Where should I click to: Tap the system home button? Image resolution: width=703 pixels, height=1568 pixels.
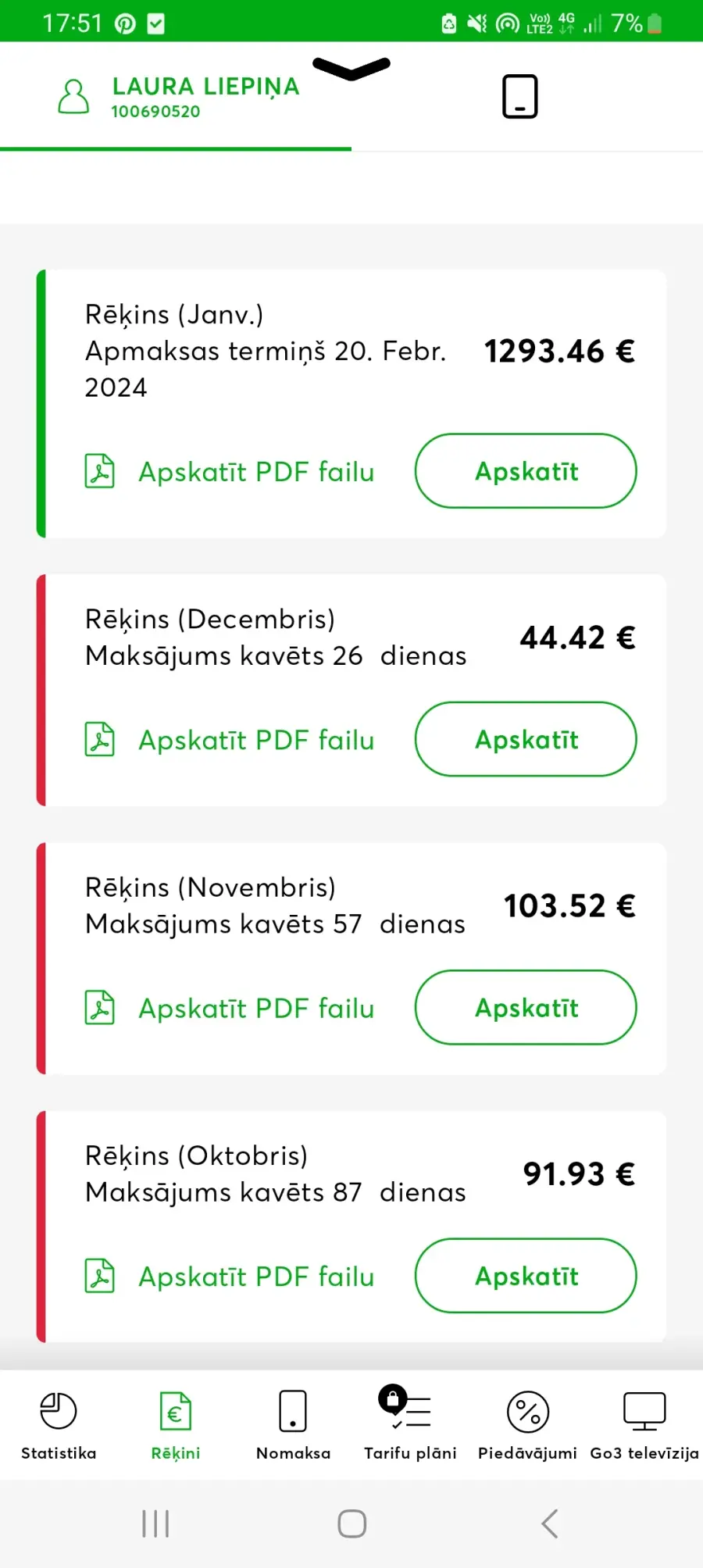pos(351,1523)
